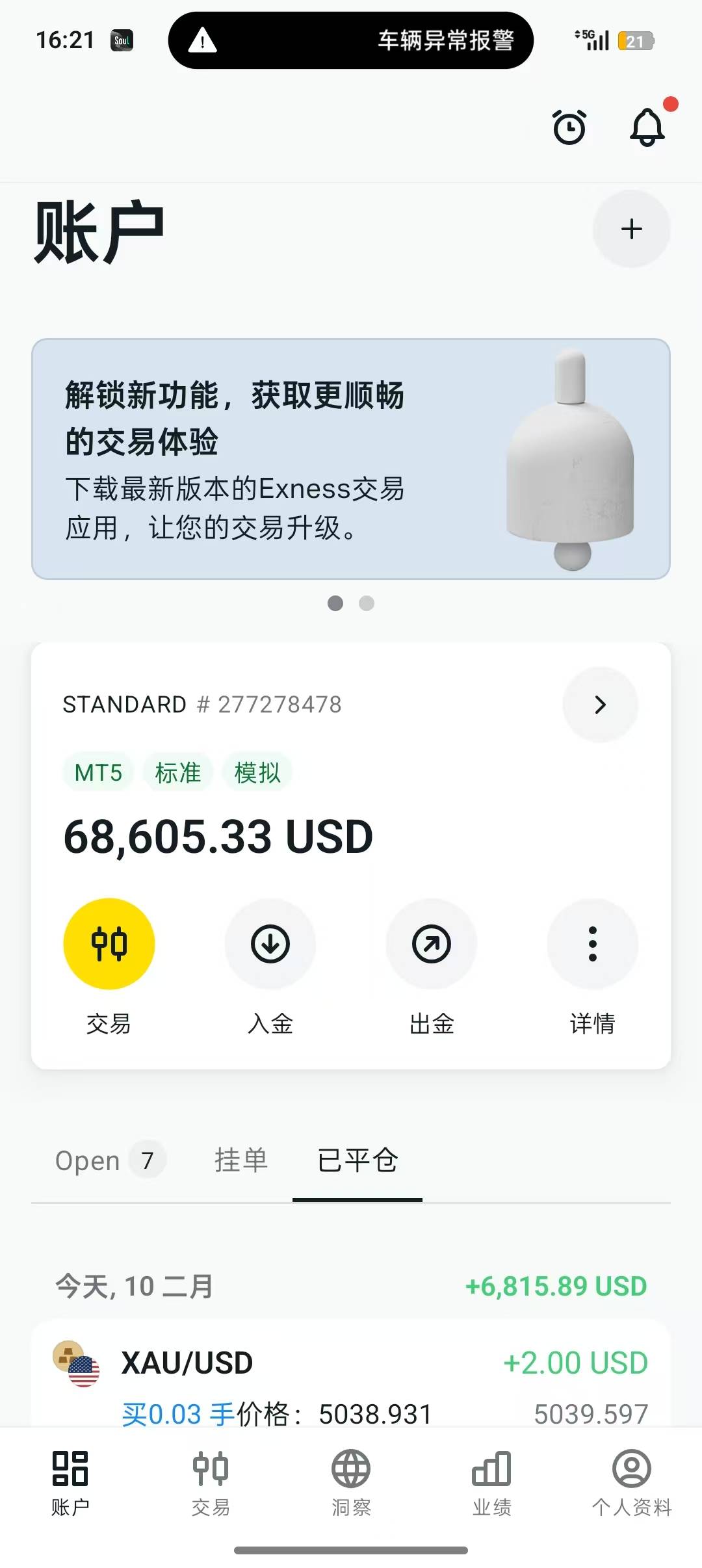The width and height of the screenshot is (702, 1568).
Task: Switch to the 挂单 pending orders tab
Action: click(241, 1161)
